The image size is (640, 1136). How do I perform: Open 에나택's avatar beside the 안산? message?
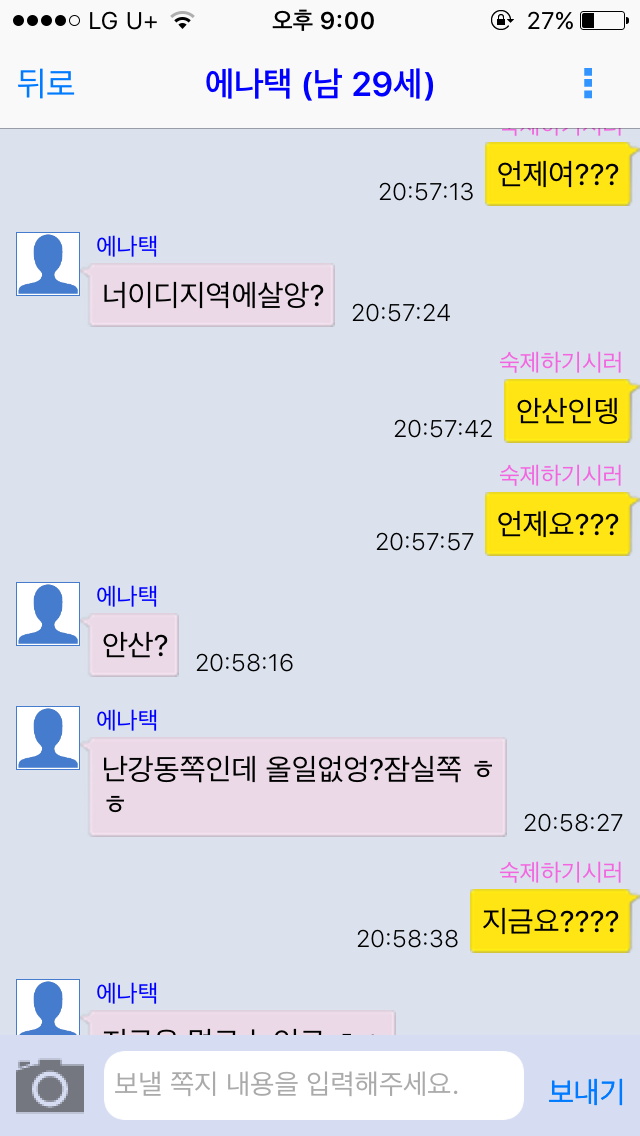(x=48, y=614)
